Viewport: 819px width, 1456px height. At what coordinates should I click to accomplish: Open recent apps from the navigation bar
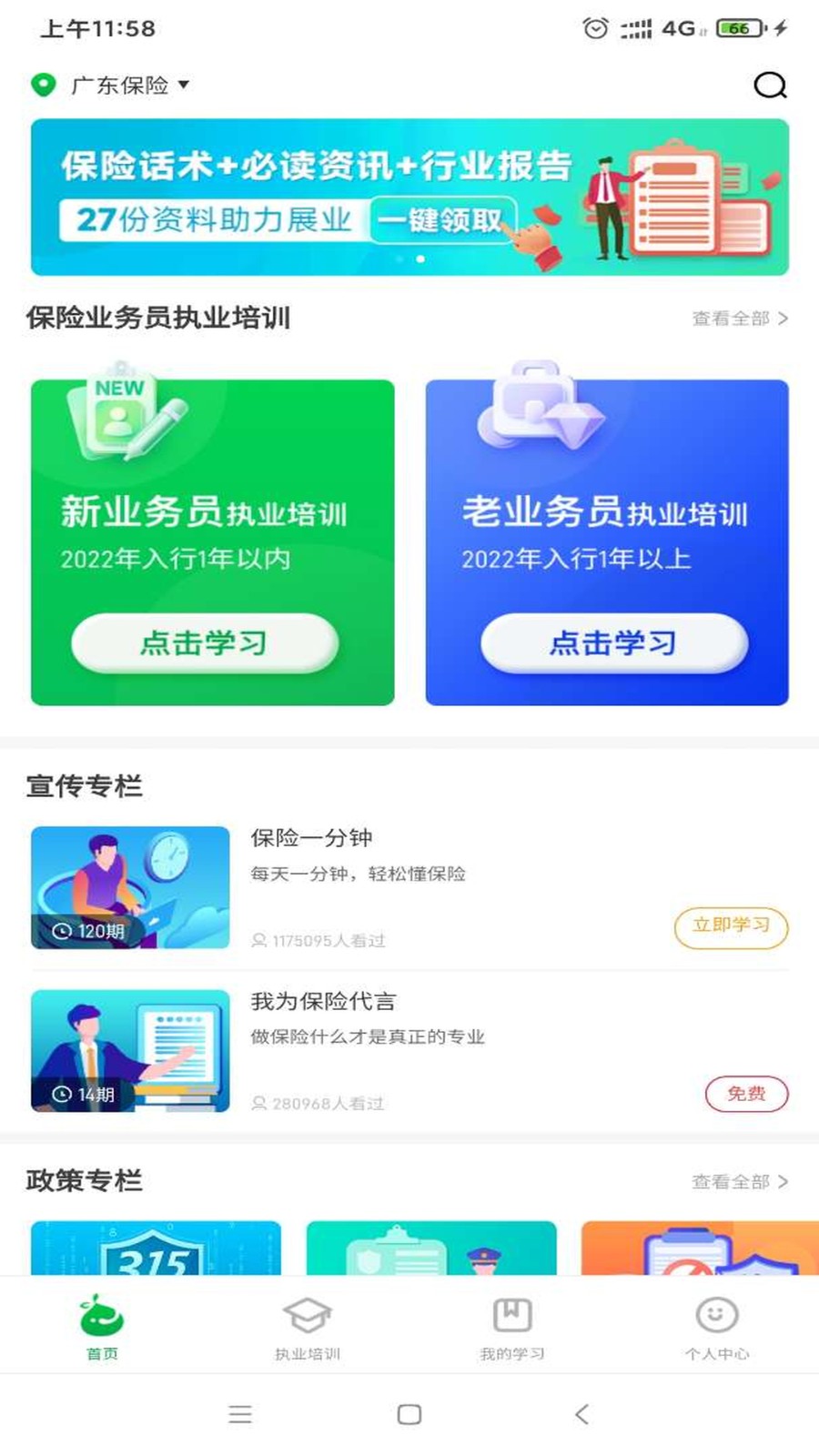point(240,1414)
